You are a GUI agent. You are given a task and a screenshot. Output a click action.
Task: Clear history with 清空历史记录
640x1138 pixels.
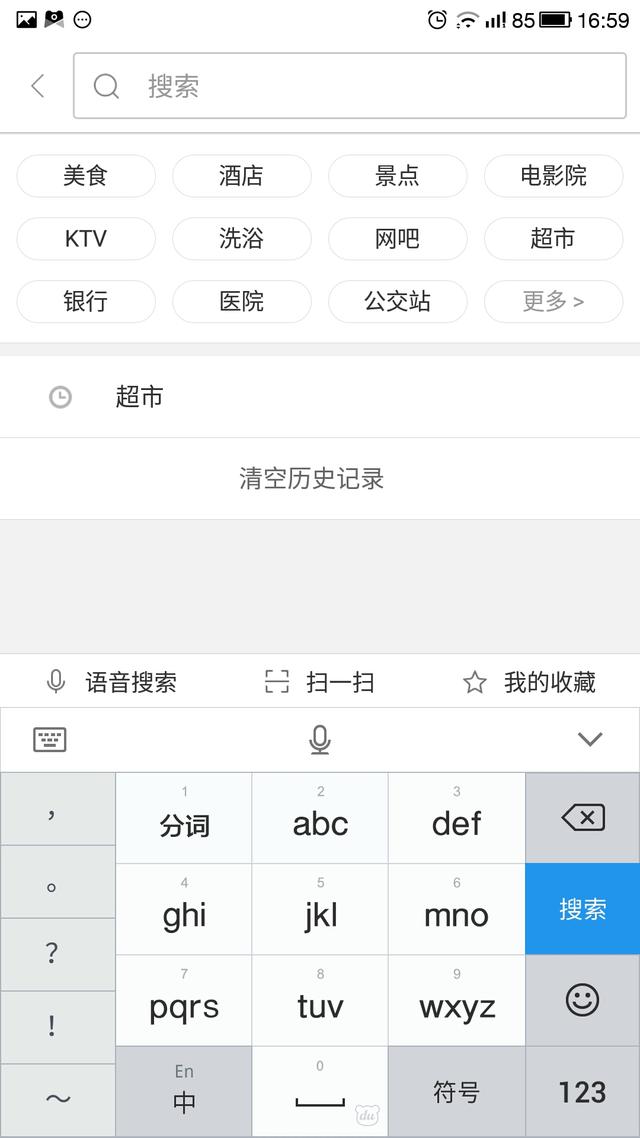(312, 478)
